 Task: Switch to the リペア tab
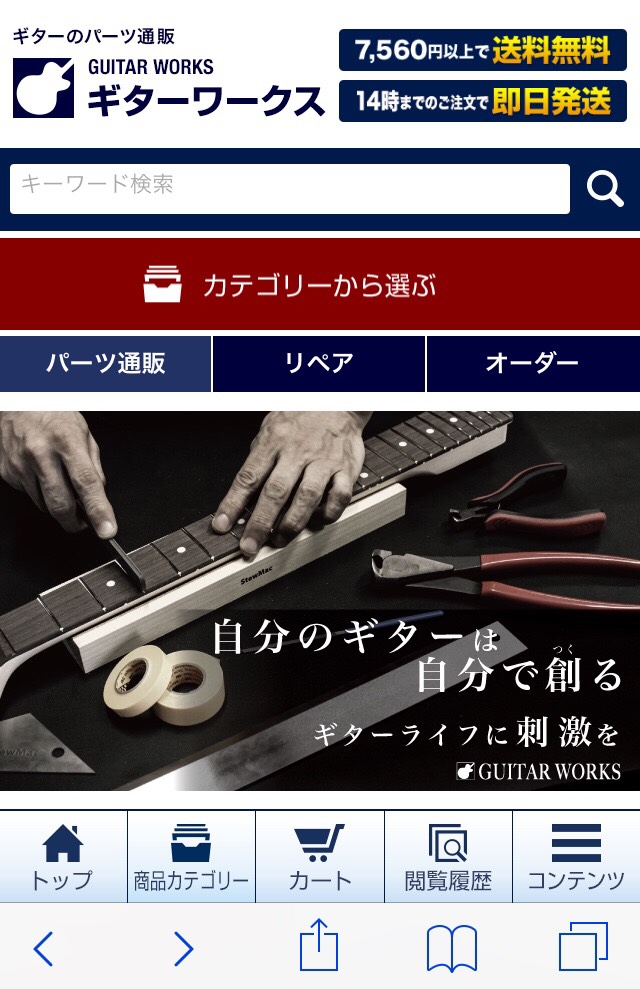click(319, 363)
